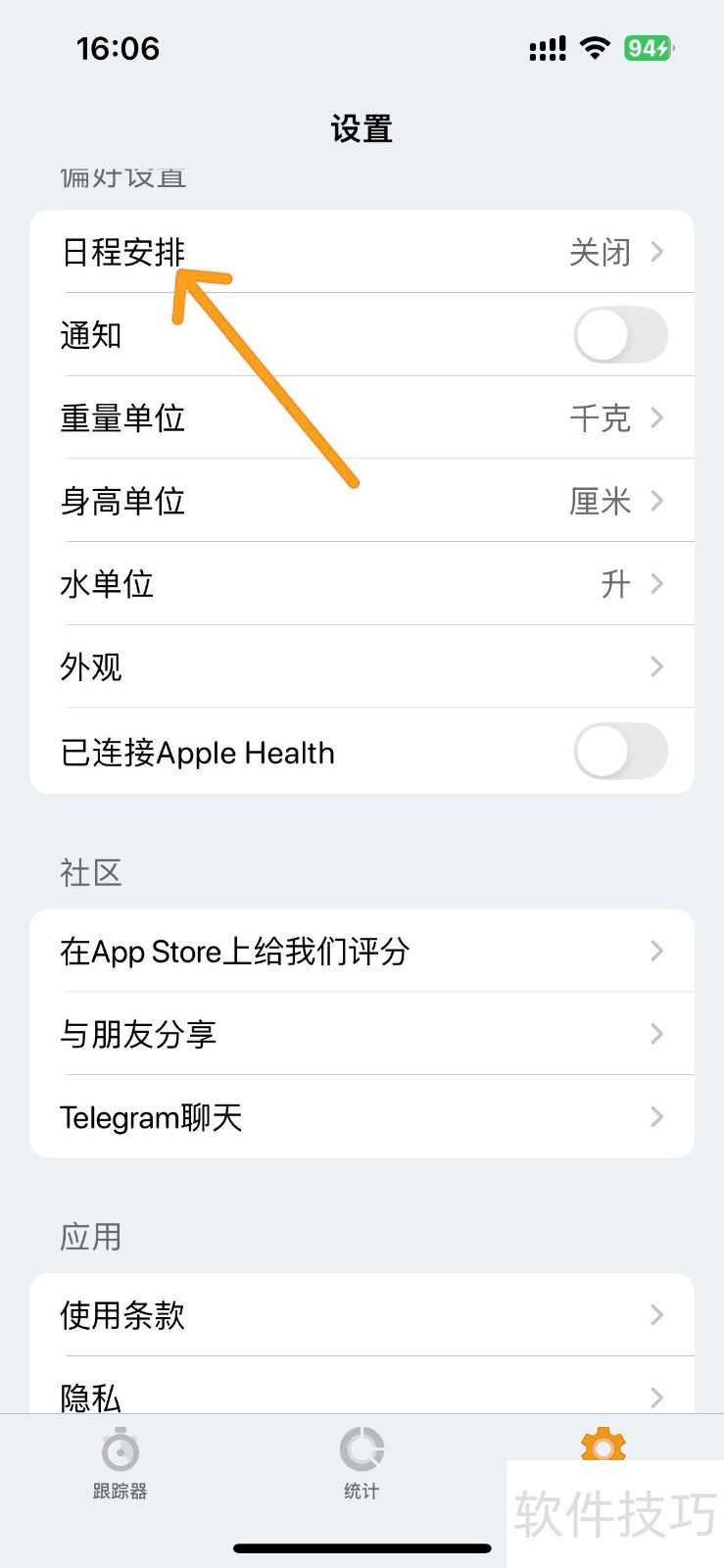This screenshot has width=724, height=1568.
Task: Tap the settings gear tab
Action: click(x=603, y=1445)
